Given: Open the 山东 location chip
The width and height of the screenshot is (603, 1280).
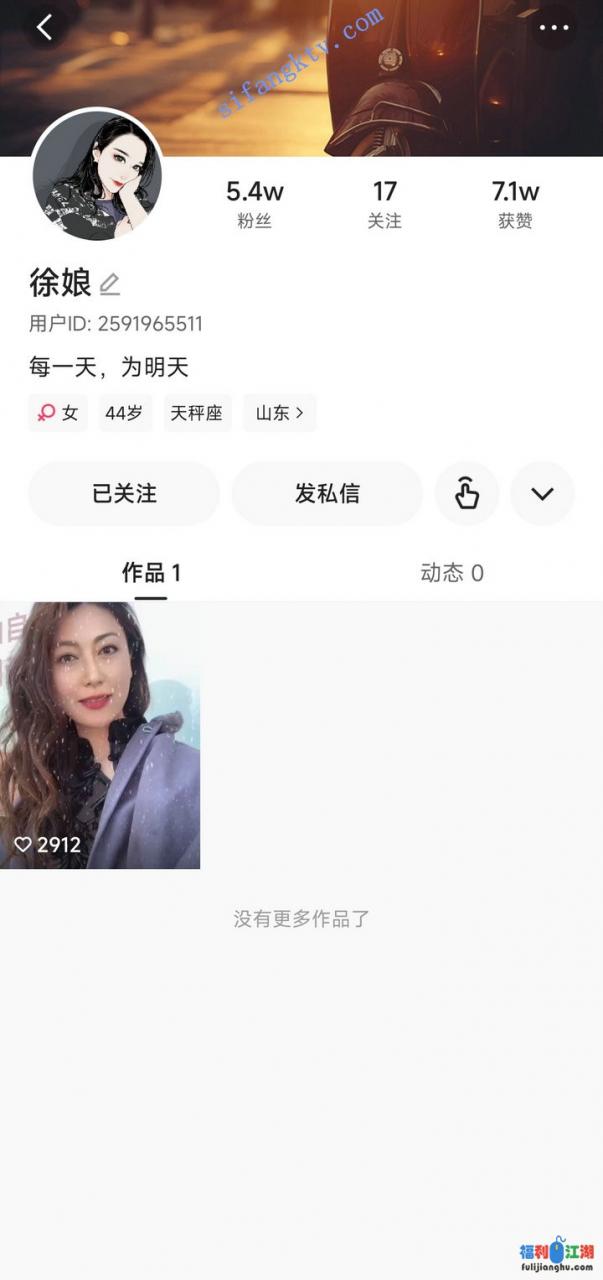Looking at the screenshot, I should 279,412.
